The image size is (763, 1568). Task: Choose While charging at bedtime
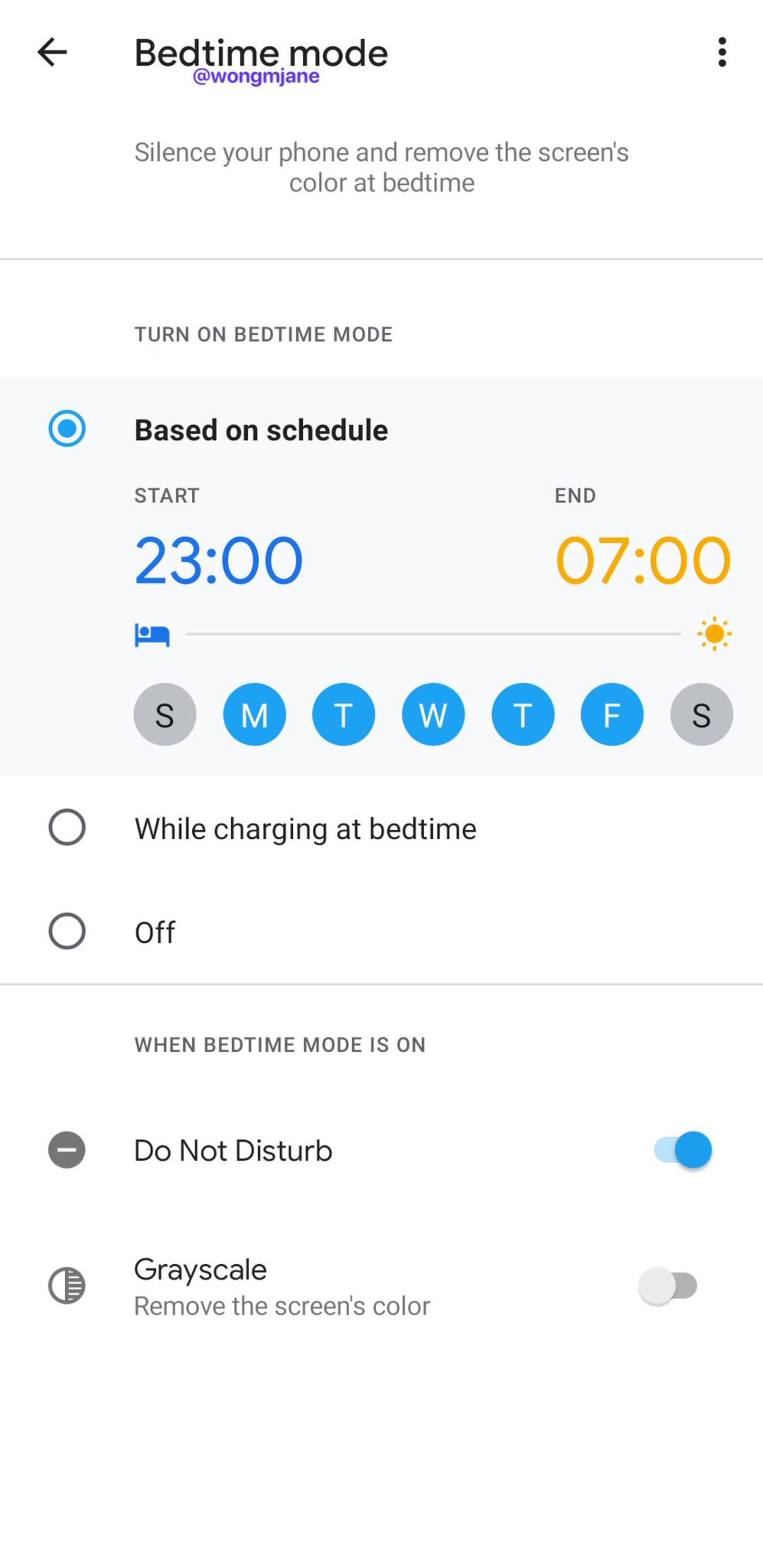[67, 828]
